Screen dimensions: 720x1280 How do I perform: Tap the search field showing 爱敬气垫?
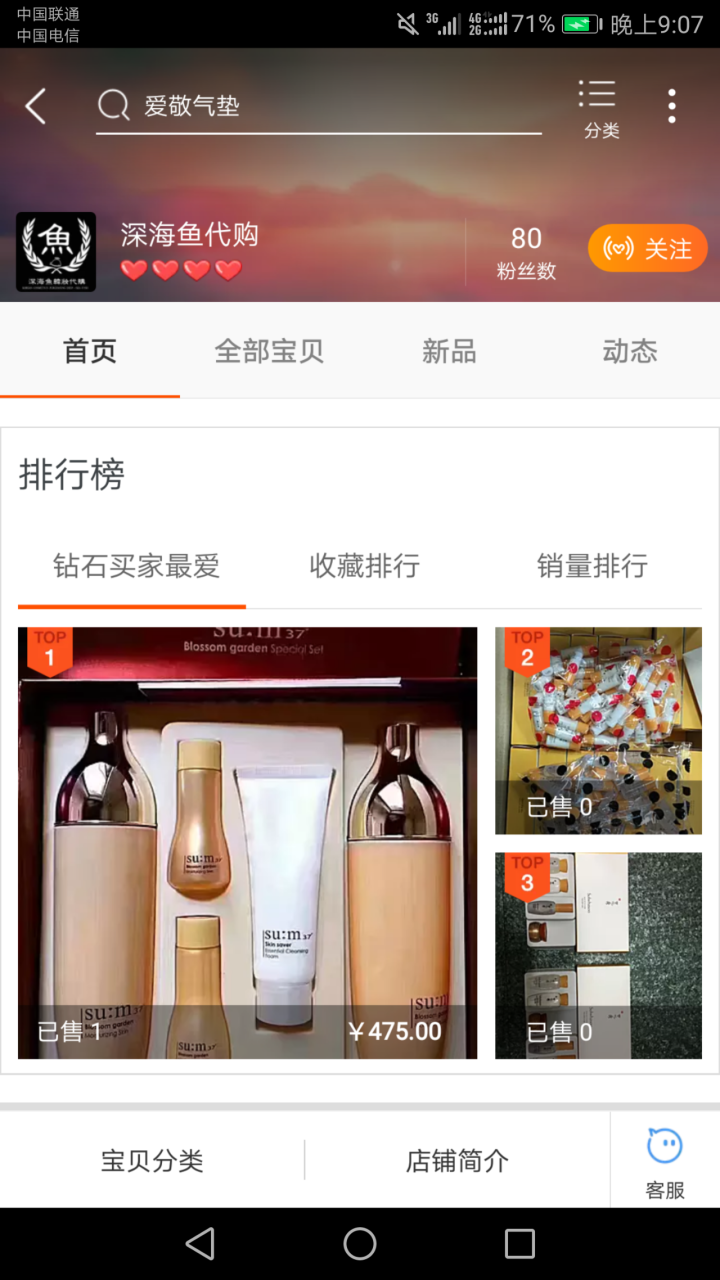coord(320,106)
